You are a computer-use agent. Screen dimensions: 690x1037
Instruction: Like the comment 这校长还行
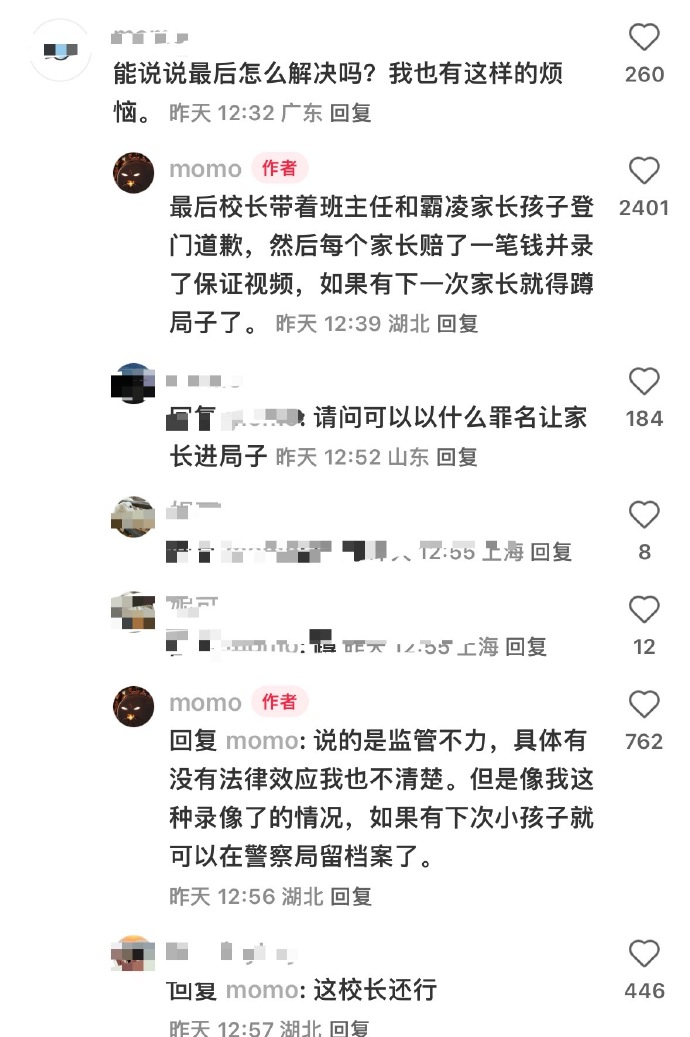coord(644,954)
